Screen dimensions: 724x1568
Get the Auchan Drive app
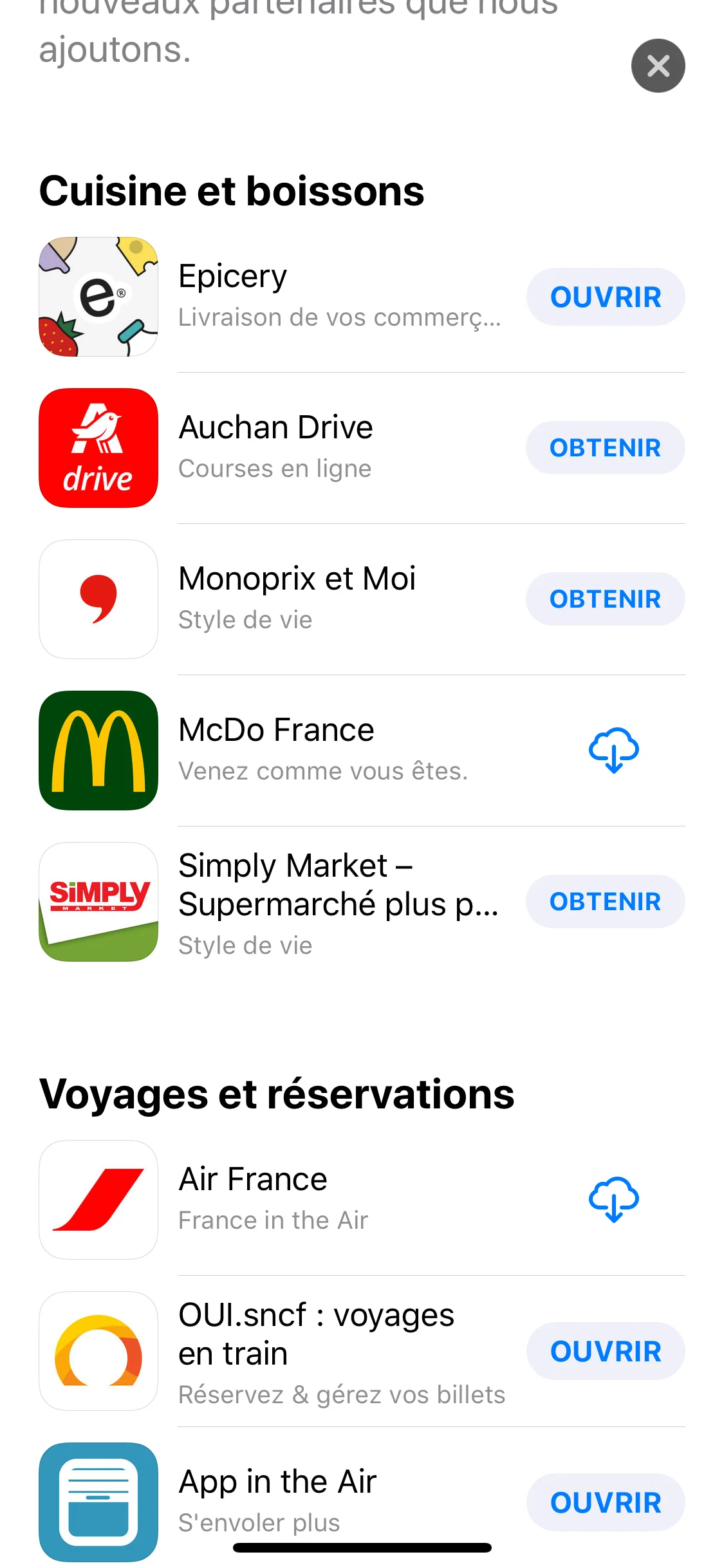point(605,448)
